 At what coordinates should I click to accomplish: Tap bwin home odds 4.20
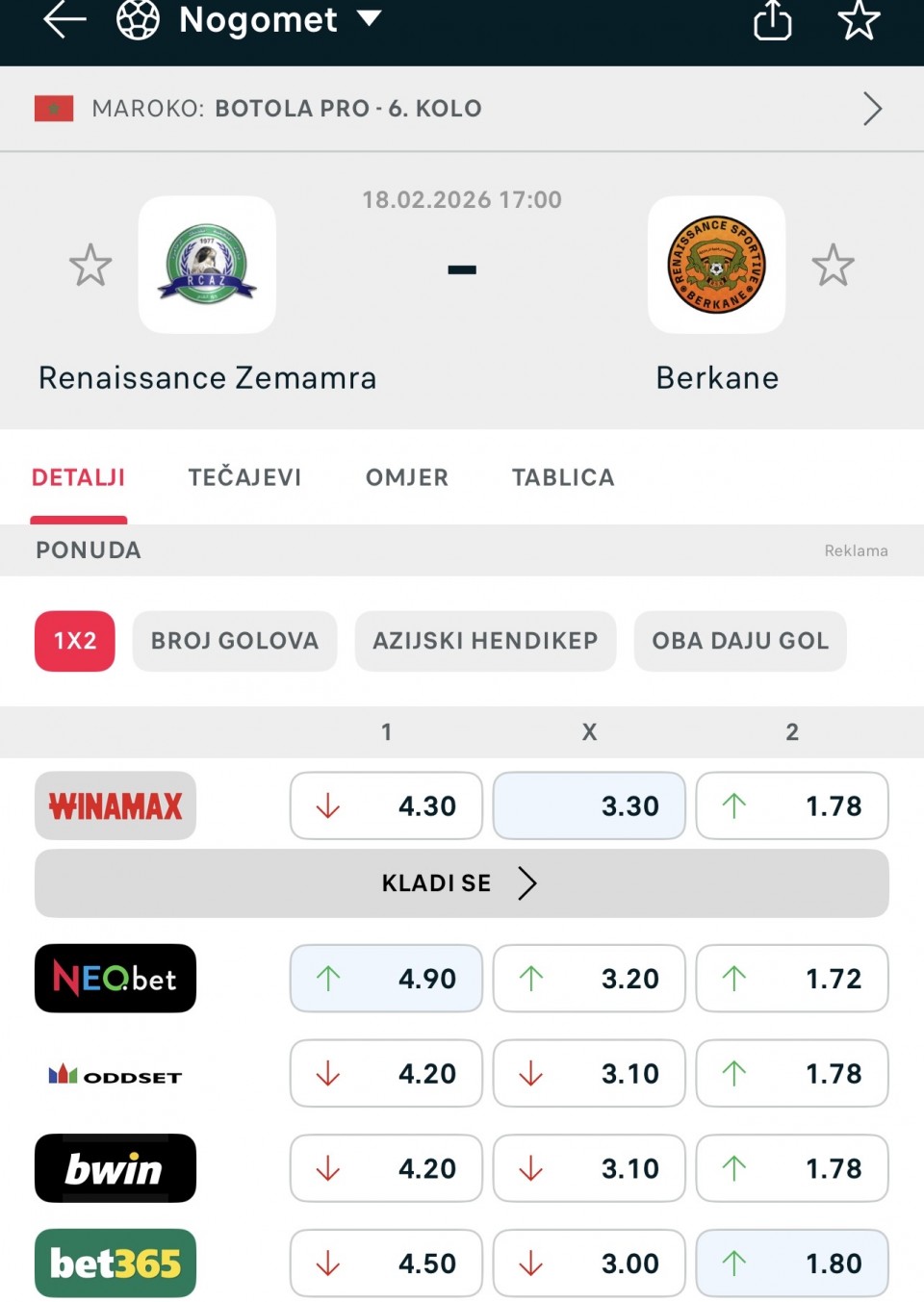point(386,1169)
